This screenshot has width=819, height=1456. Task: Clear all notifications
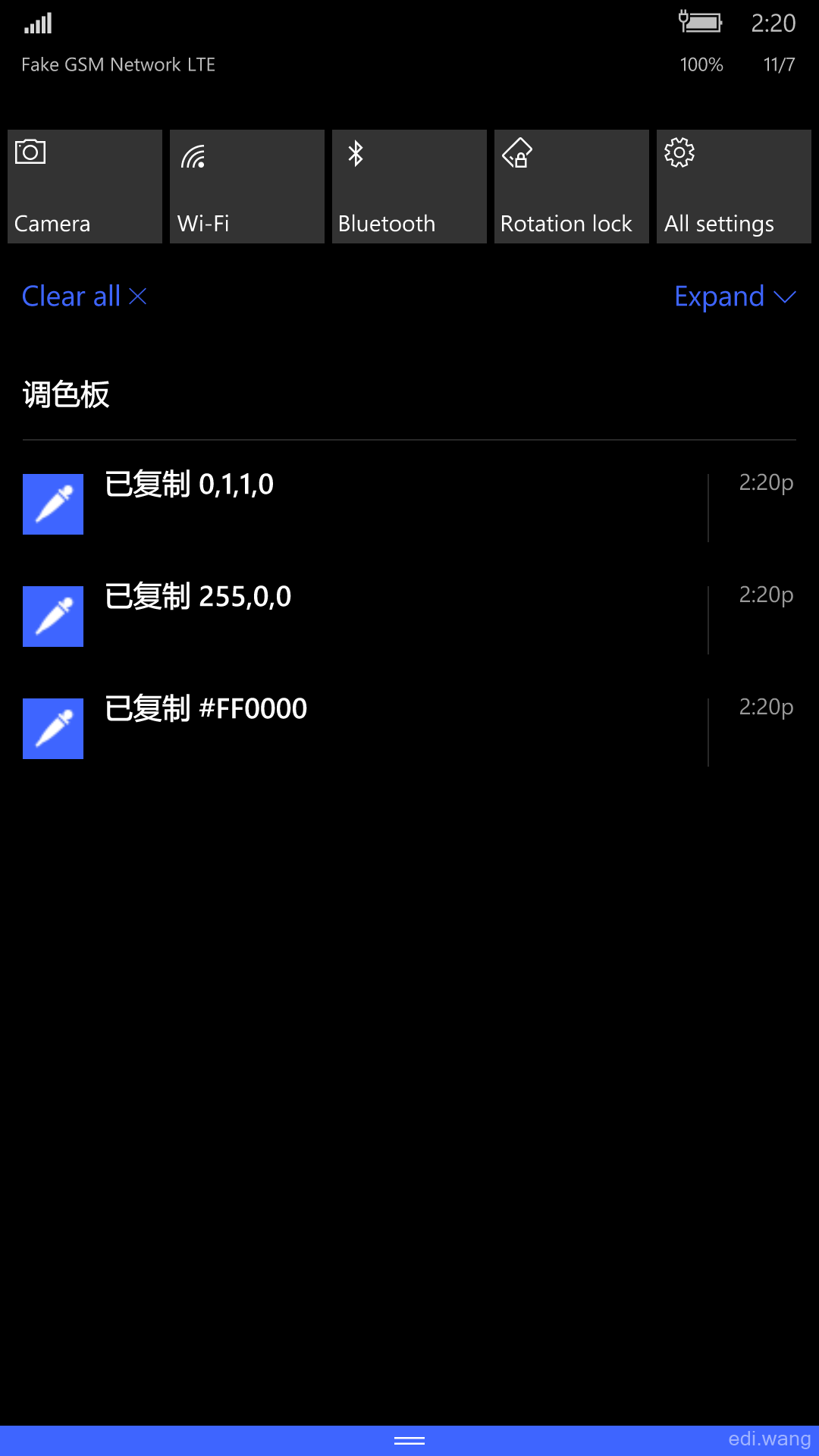click(x=84, y=297)
